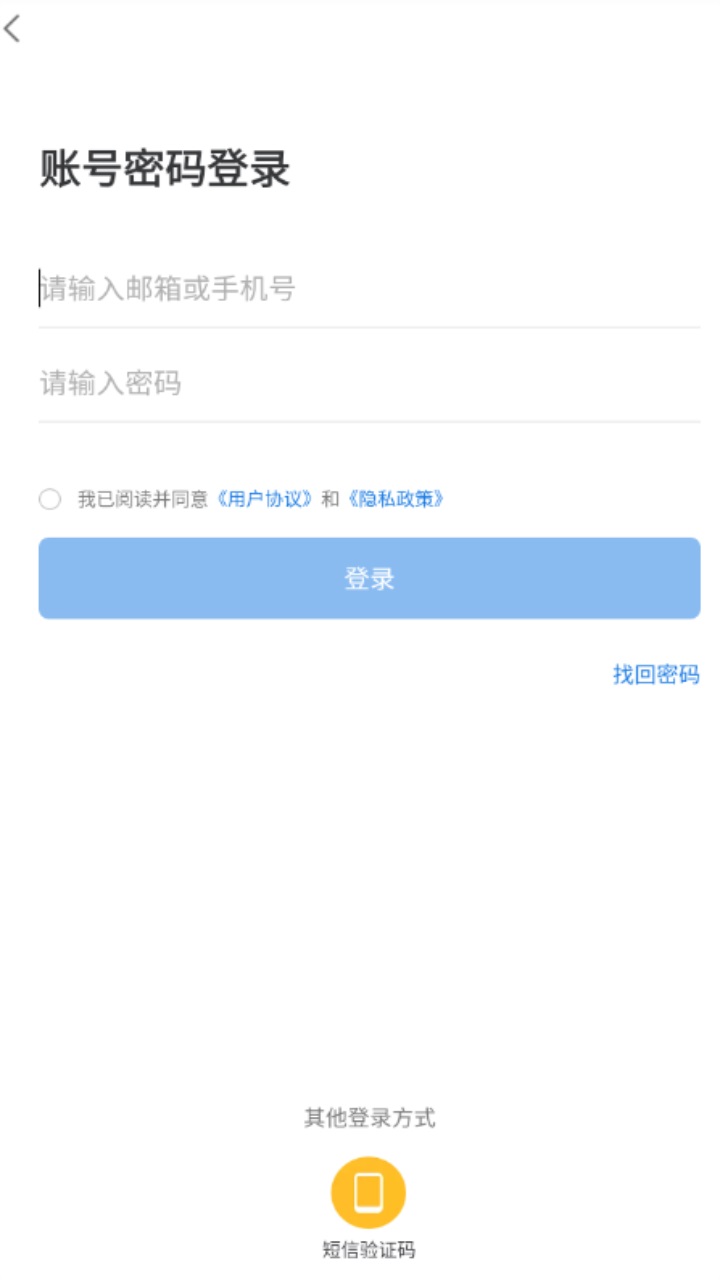
Task: Click the blue login button
Action: [368, 580]
